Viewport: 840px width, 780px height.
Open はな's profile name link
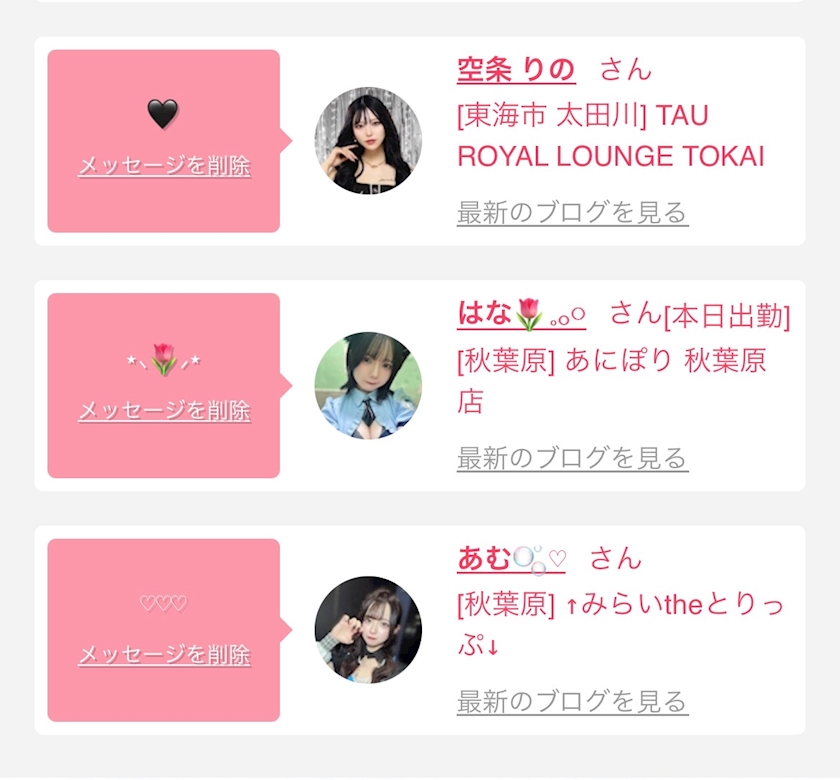(521, 314)
